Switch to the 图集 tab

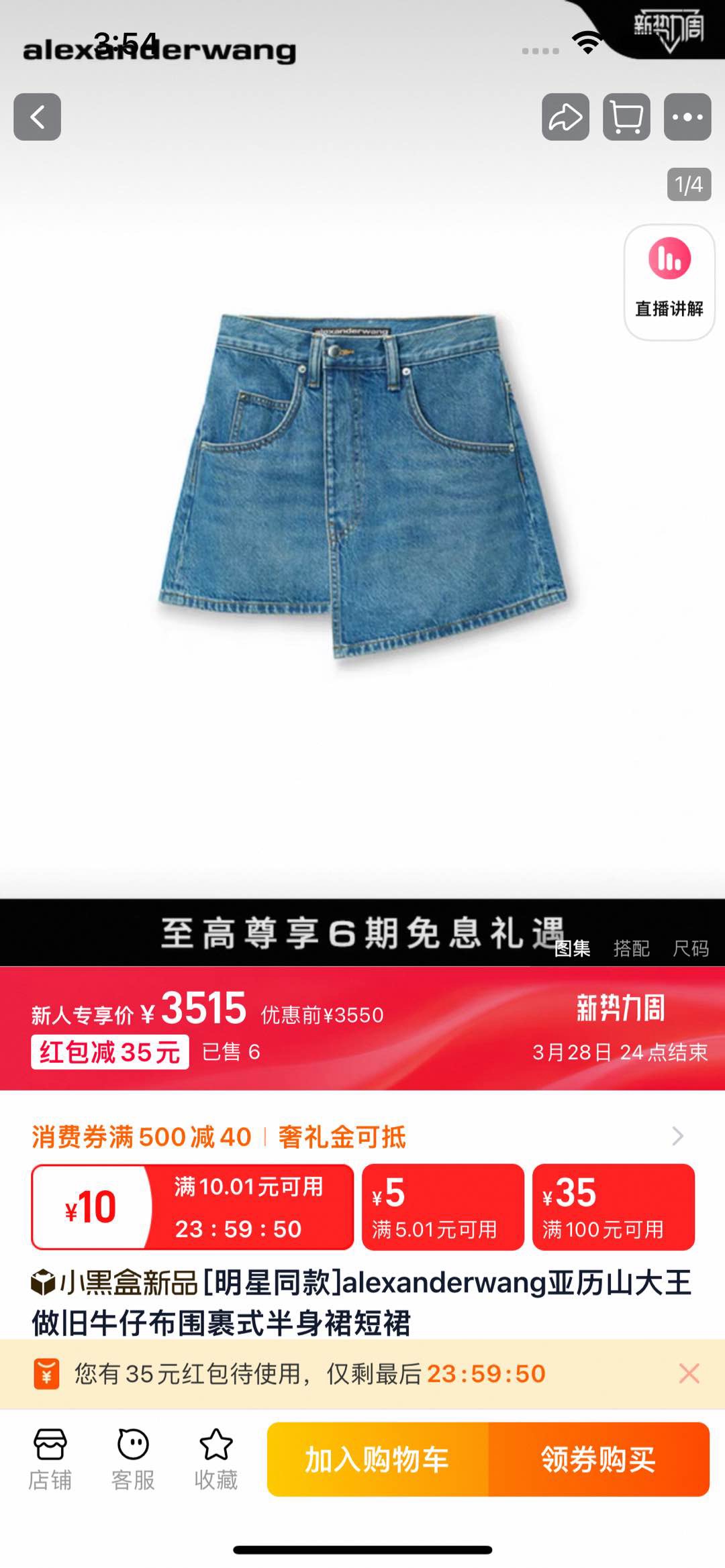pos(572,948)
